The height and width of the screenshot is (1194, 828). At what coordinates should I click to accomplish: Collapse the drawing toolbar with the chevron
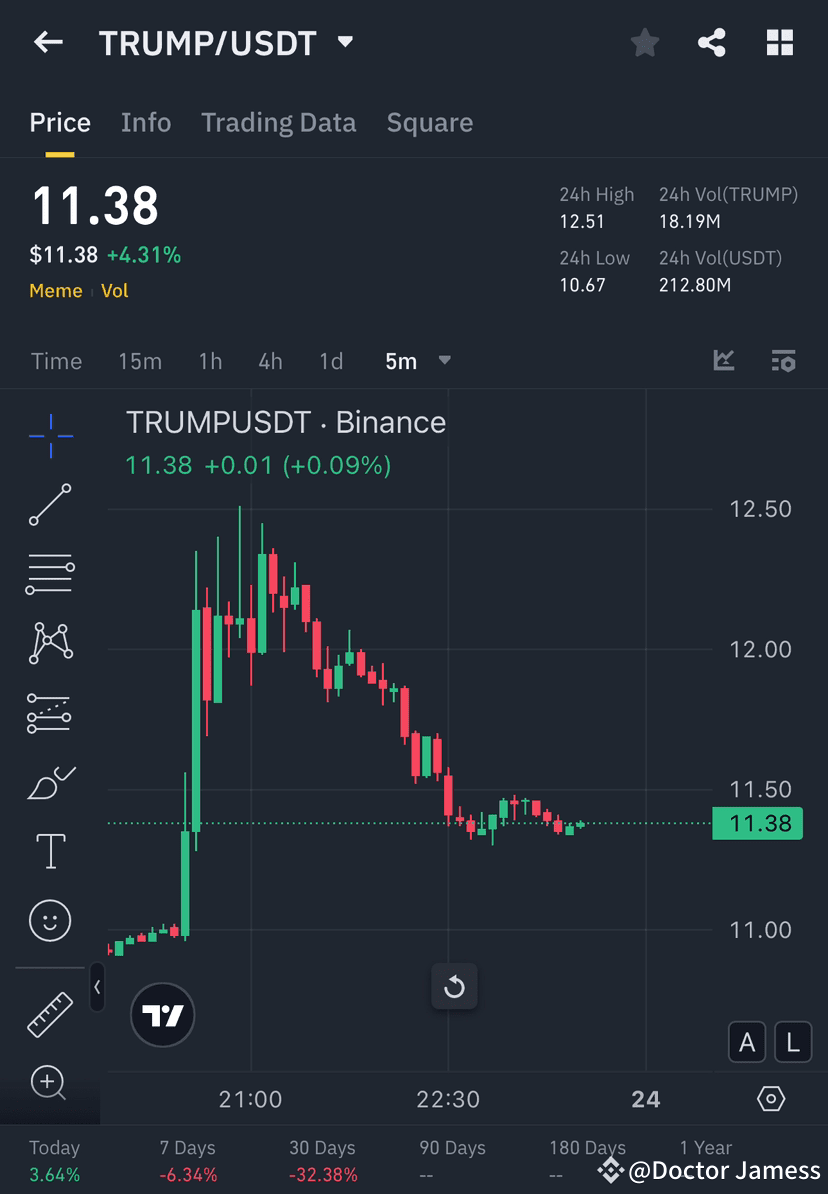(97, 988)
